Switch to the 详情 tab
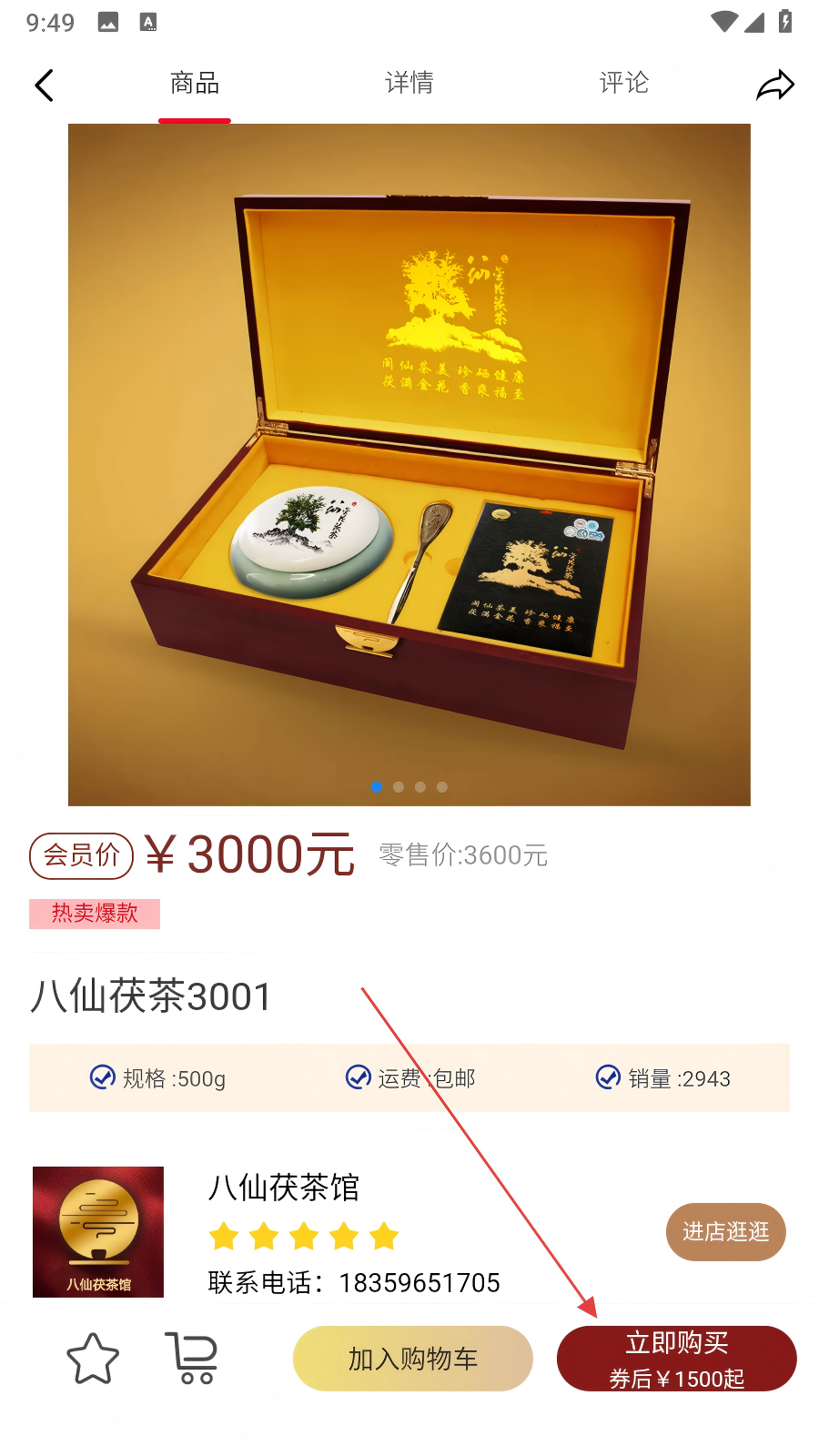Viewport: 819px width, 1456px height. (x=409, y=84)
